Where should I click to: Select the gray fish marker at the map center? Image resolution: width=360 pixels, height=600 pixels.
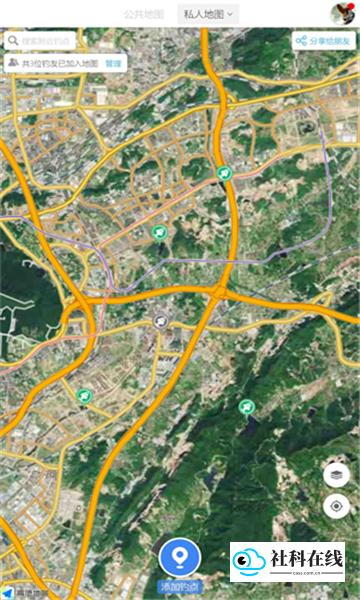click(x=161, y=321)
